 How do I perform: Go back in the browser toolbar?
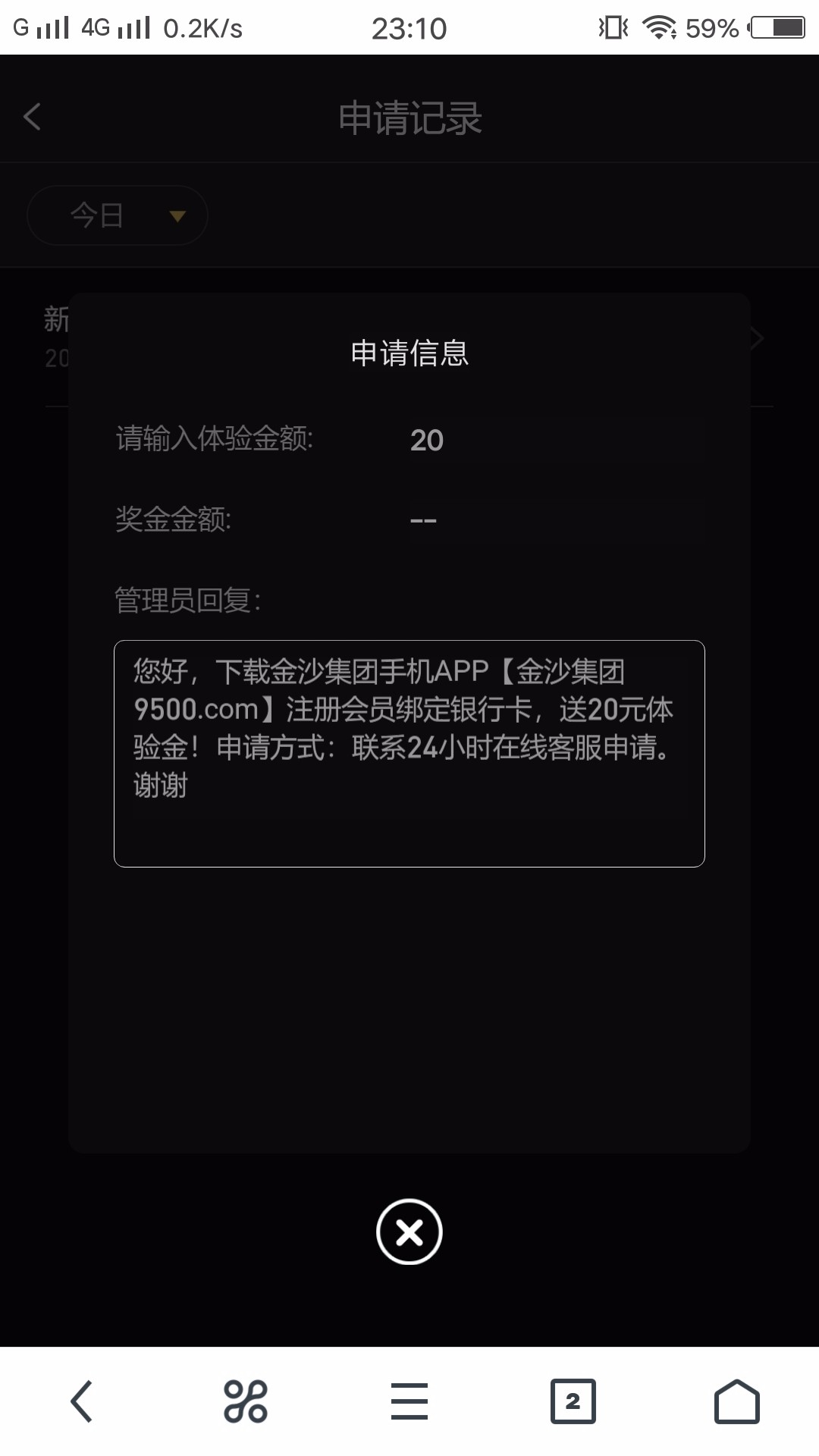pos(82,1401)
